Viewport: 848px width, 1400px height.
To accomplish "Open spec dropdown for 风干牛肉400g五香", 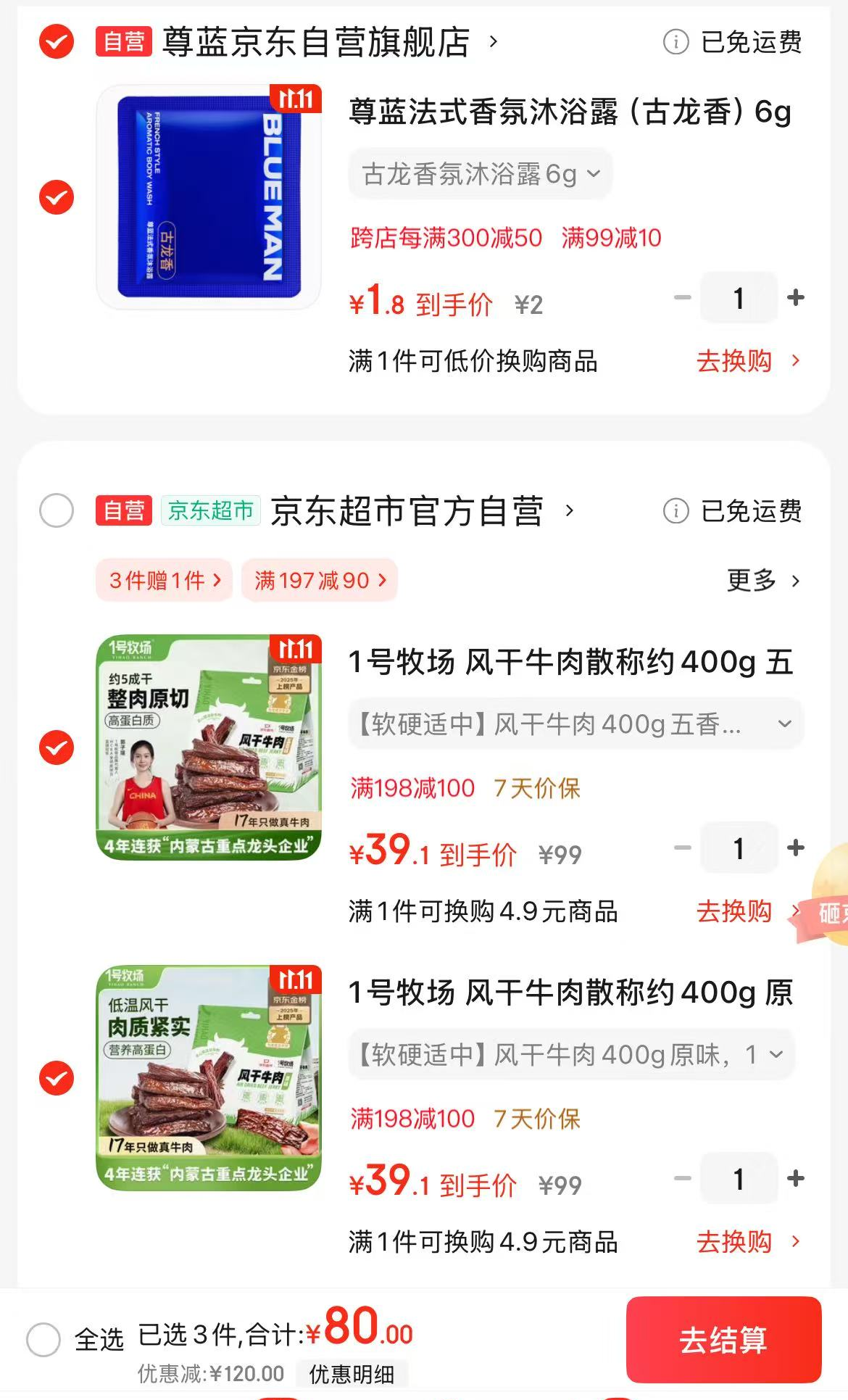I will 575,724.
